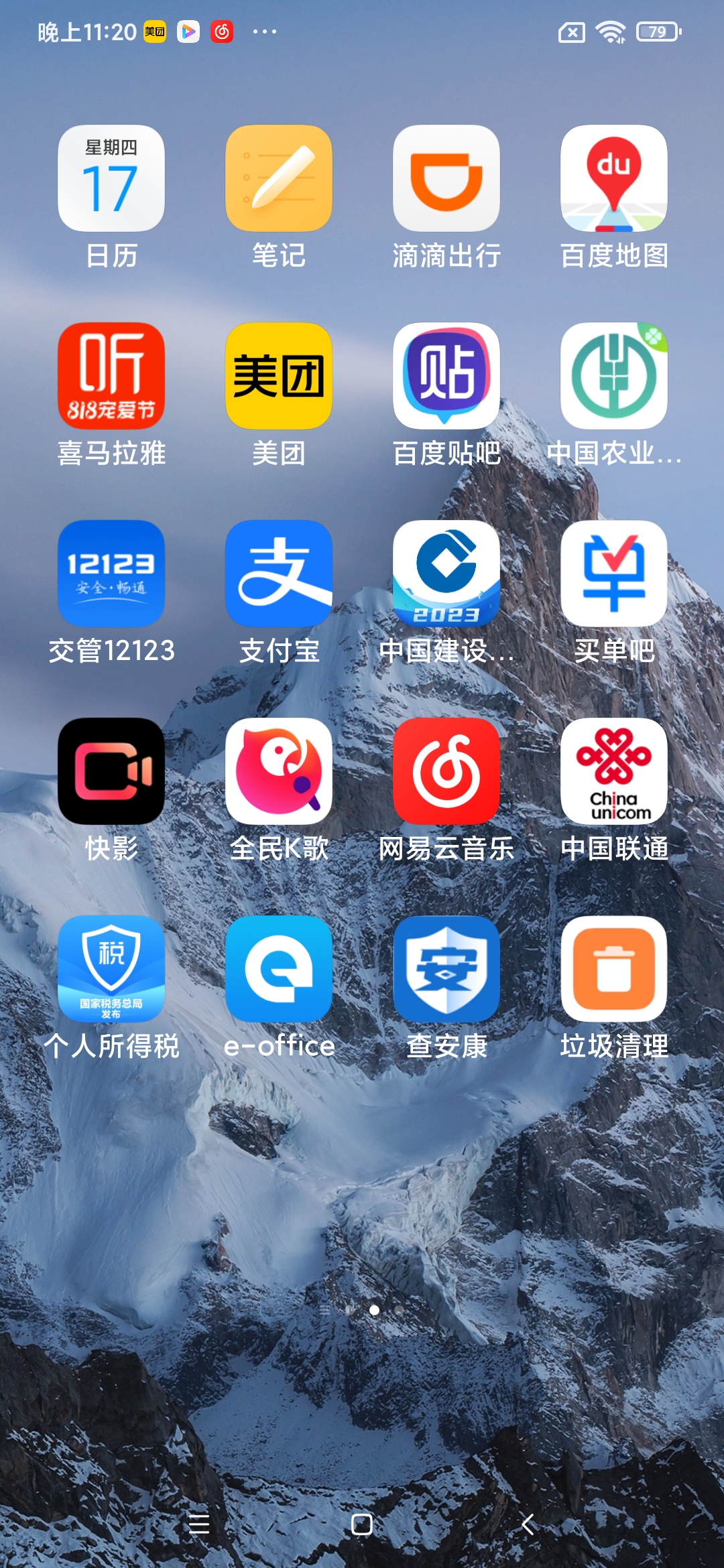Open 网易云音乐 music app
Viewport: 724px width, 1568px height.
[x=446, y=771]
